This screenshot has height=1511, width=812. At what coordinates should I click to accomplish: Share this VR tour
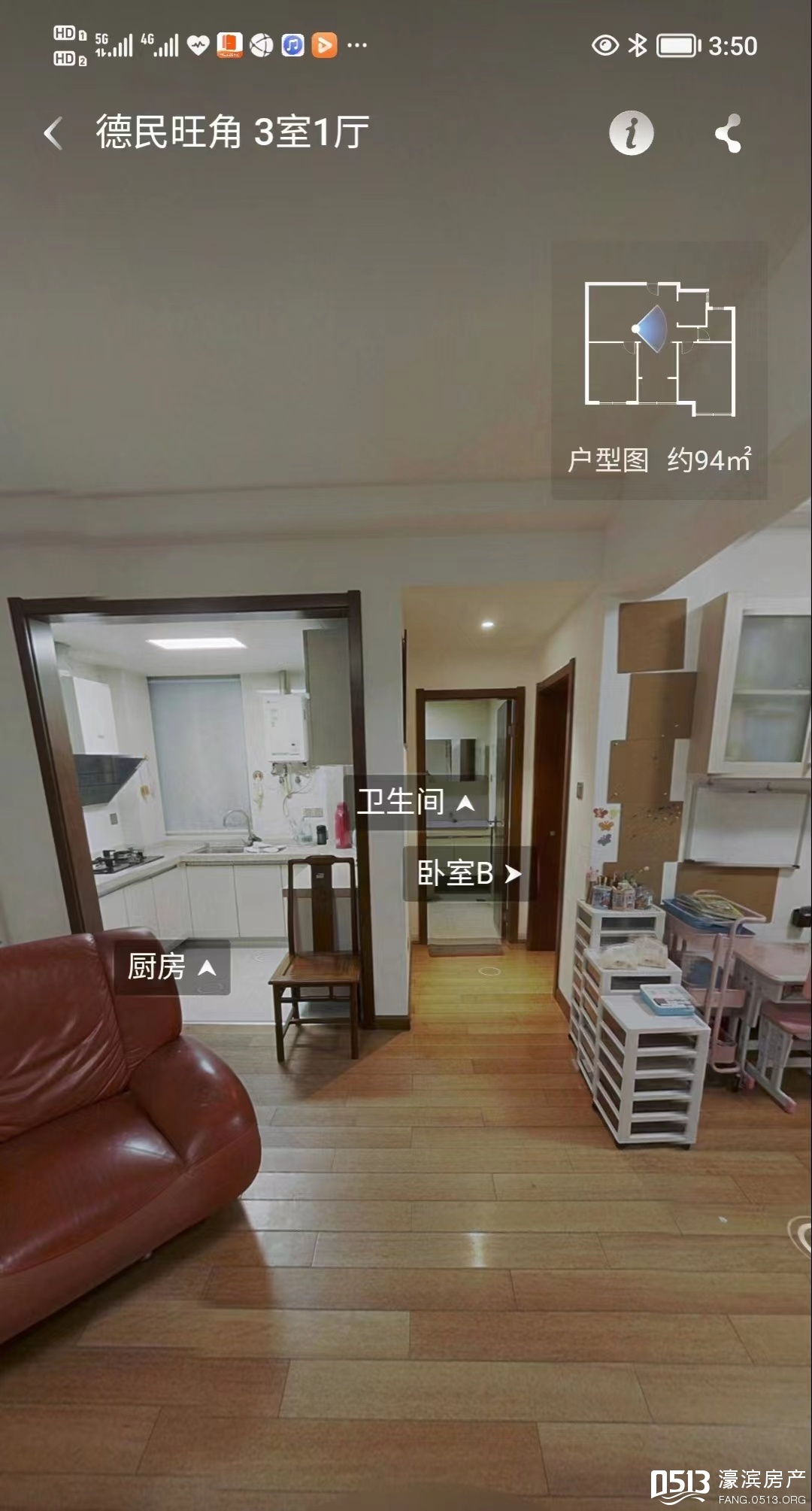tap(728, 134)
